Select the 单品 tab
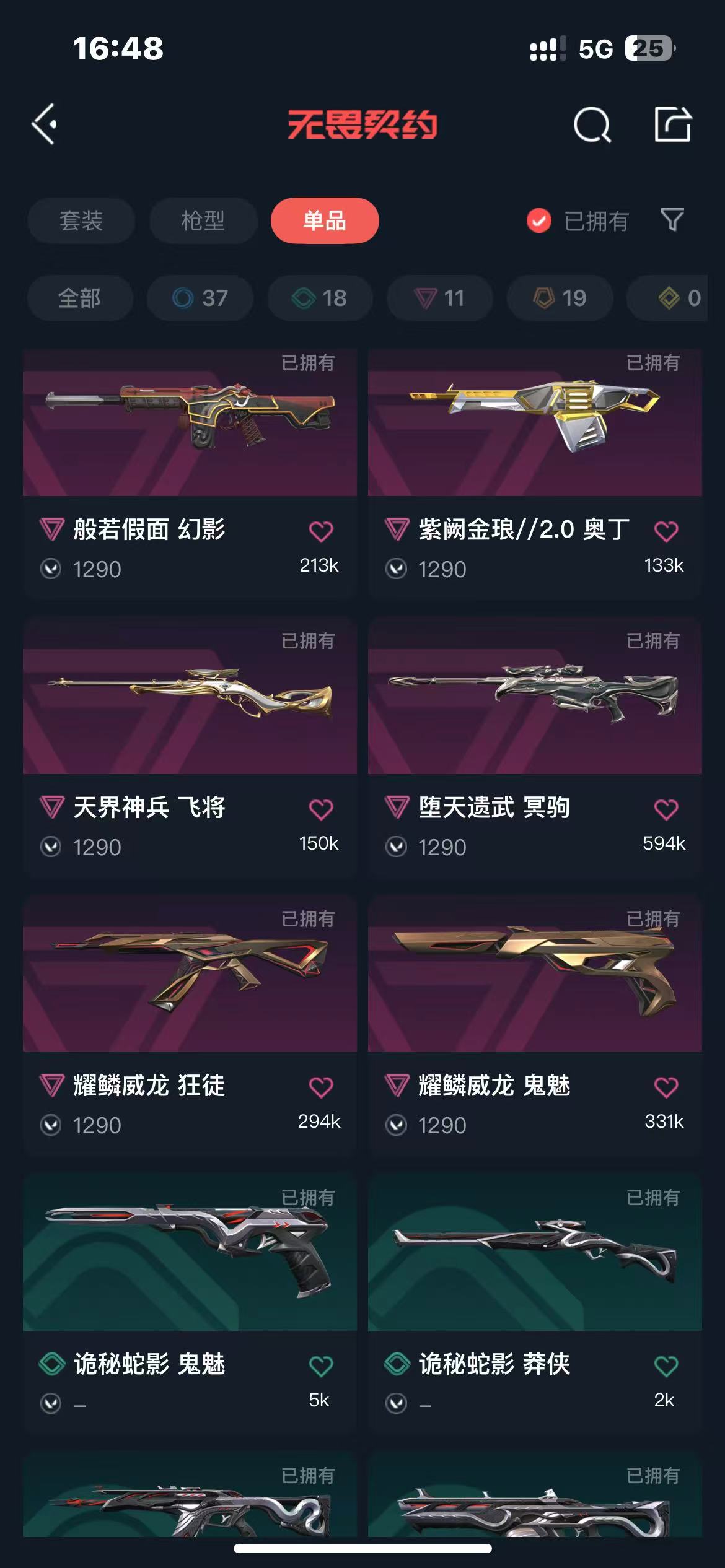This screenshot has width=725, height=1568. click(x=324, y=220)
